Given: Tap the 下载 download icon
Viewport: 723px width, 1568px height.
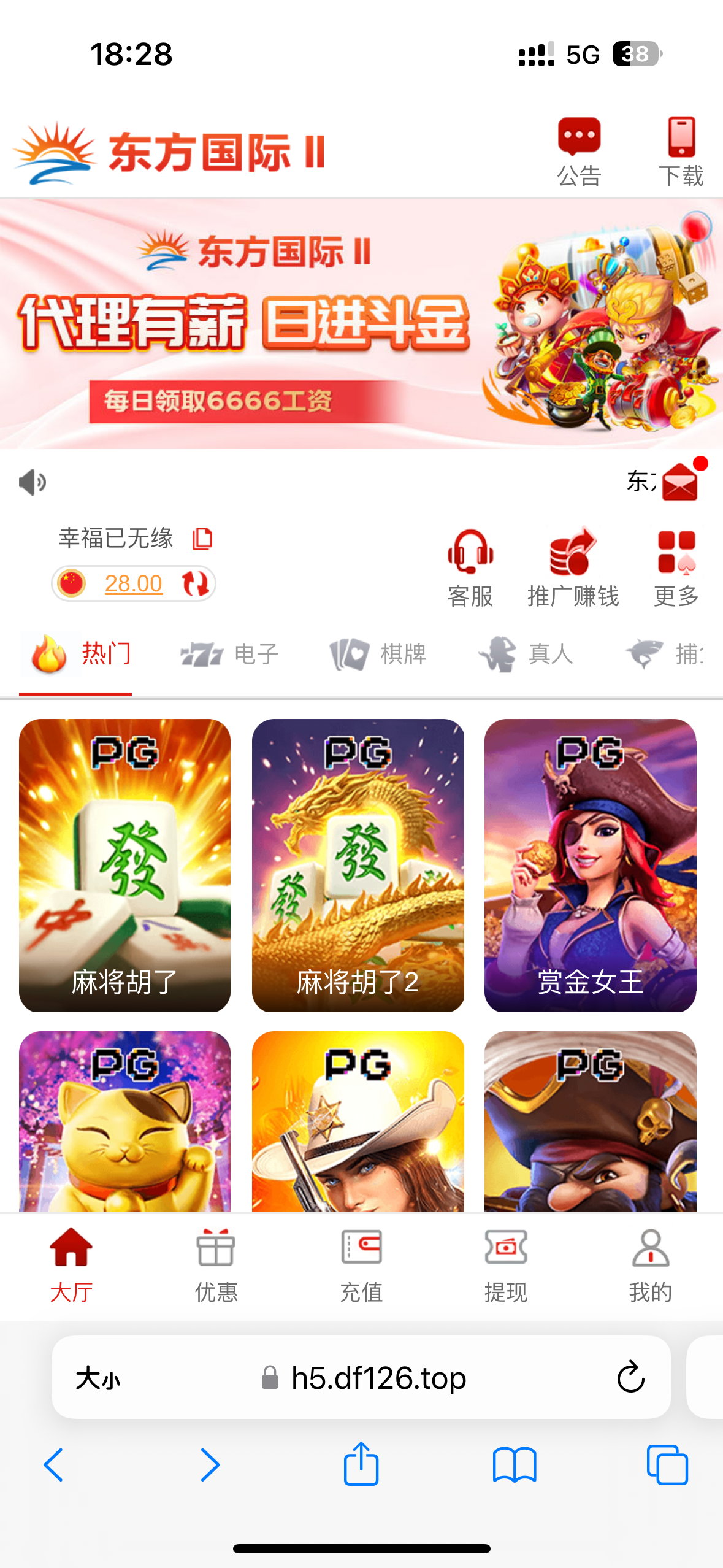Looking at the screenshot, I should pyautogui.click(x=681, y=150).
